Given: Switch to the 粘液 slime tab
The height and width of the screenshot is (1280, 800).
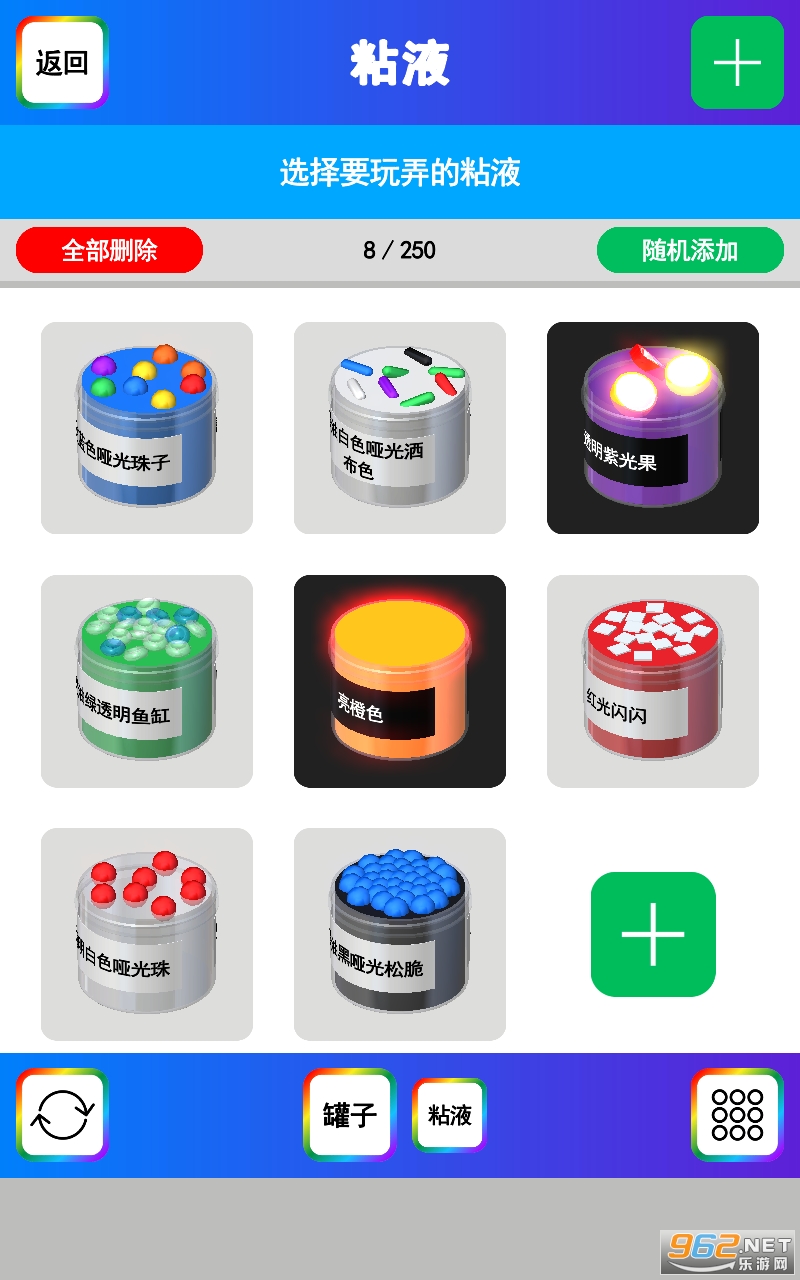Looking at the screenshot, I should point(450,1115).
